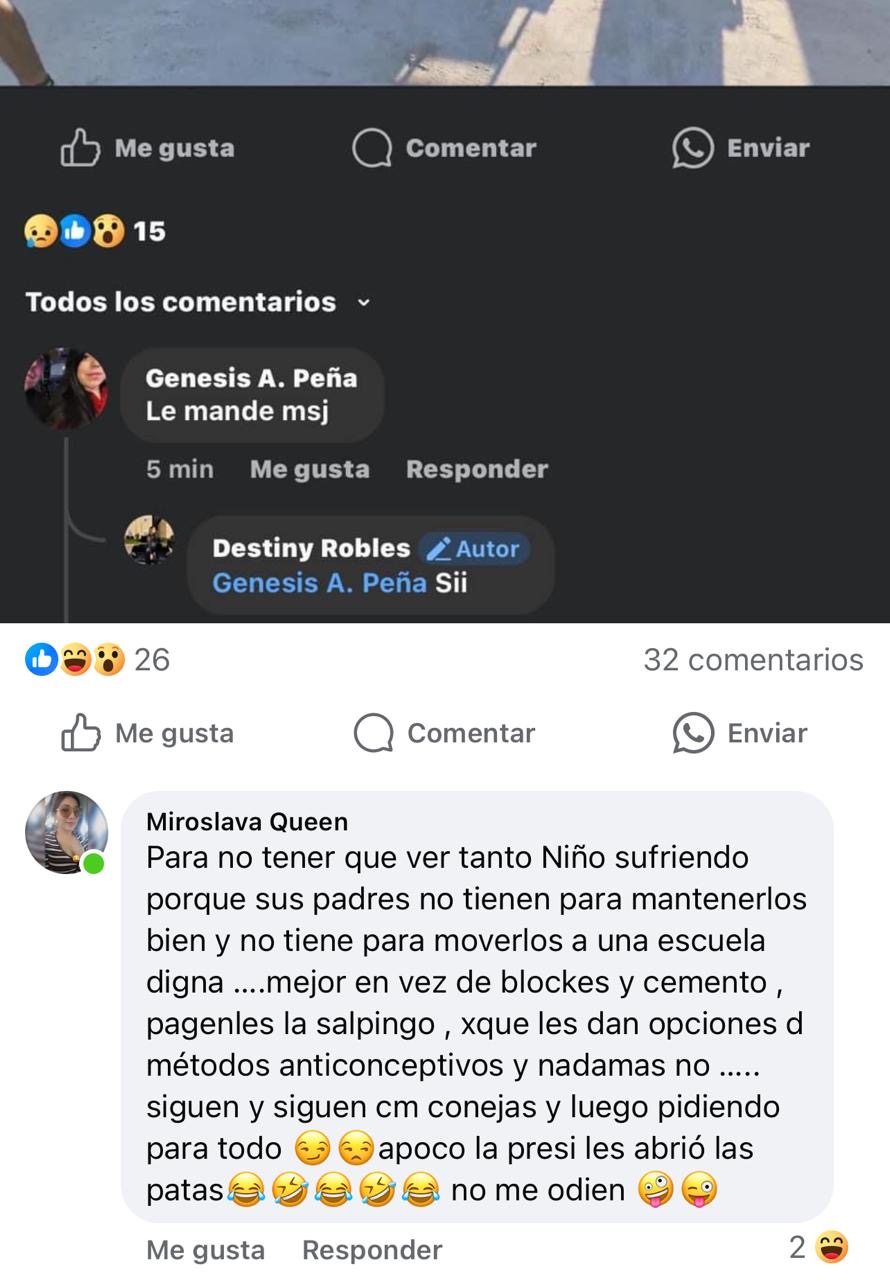Open the shared screenshot image in the post

(445, 310)
